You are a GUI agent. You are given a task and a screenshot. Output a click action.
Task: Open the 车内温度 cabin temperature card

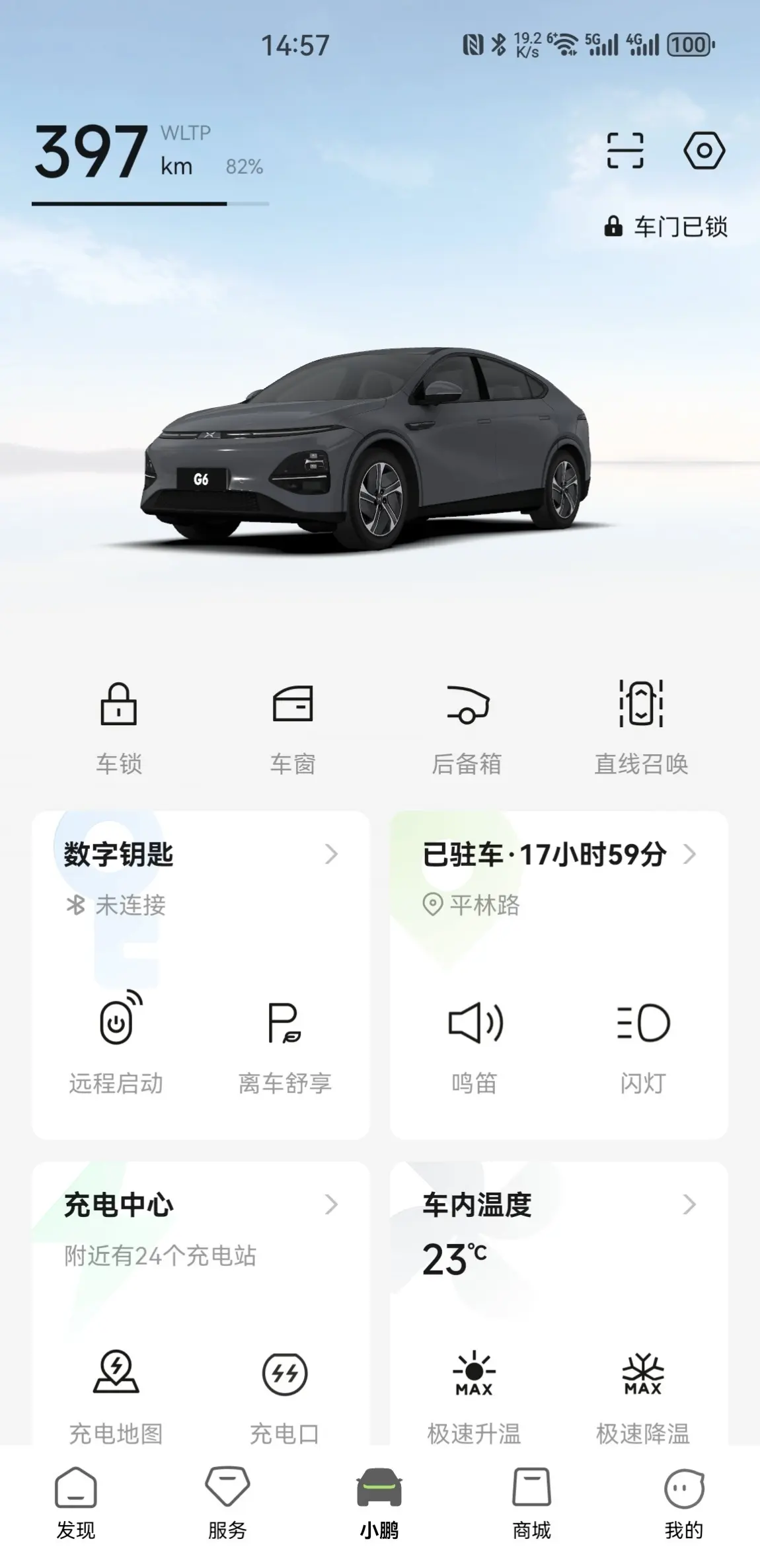click(558, 1205)
